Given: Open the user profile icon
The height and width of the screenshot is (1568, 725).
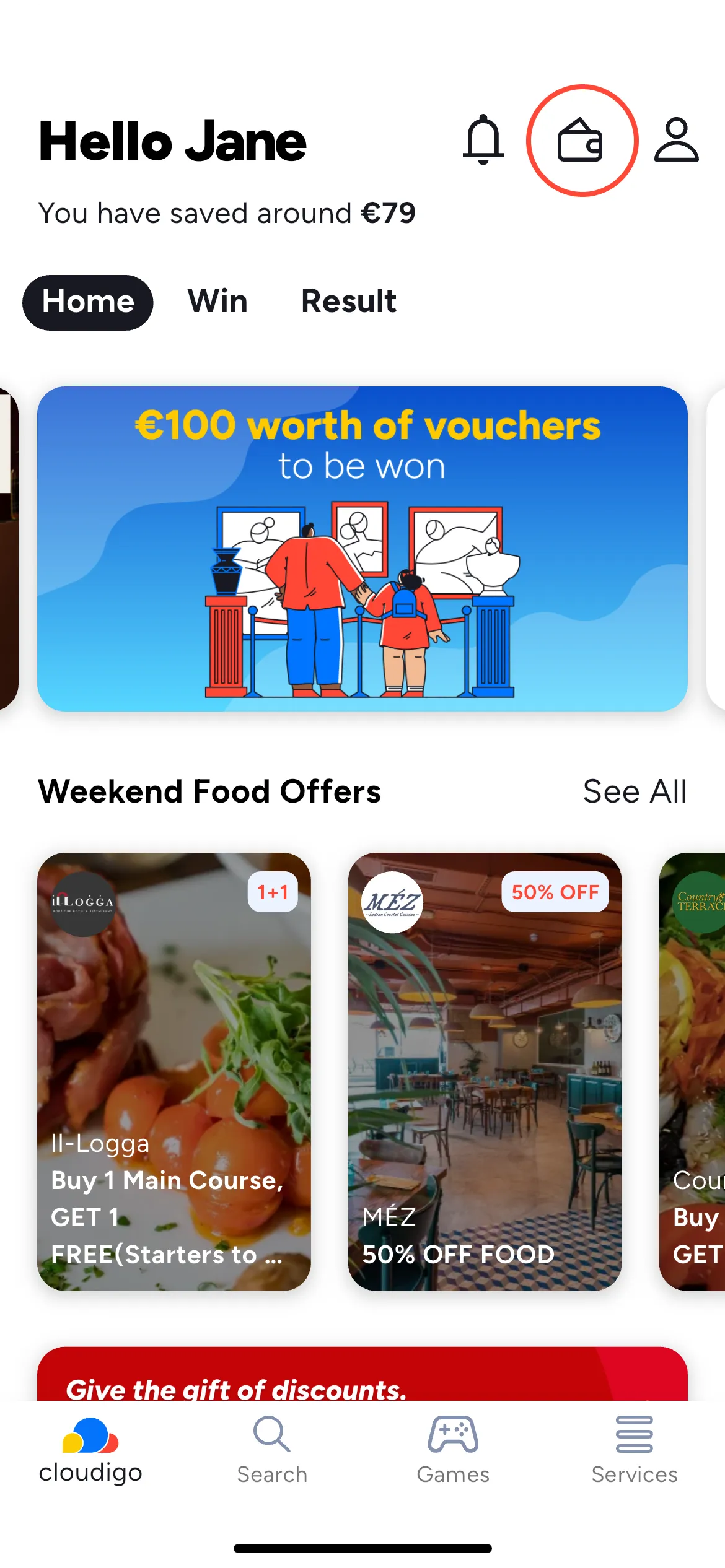Looking at the screenshot, I should 676,140.
